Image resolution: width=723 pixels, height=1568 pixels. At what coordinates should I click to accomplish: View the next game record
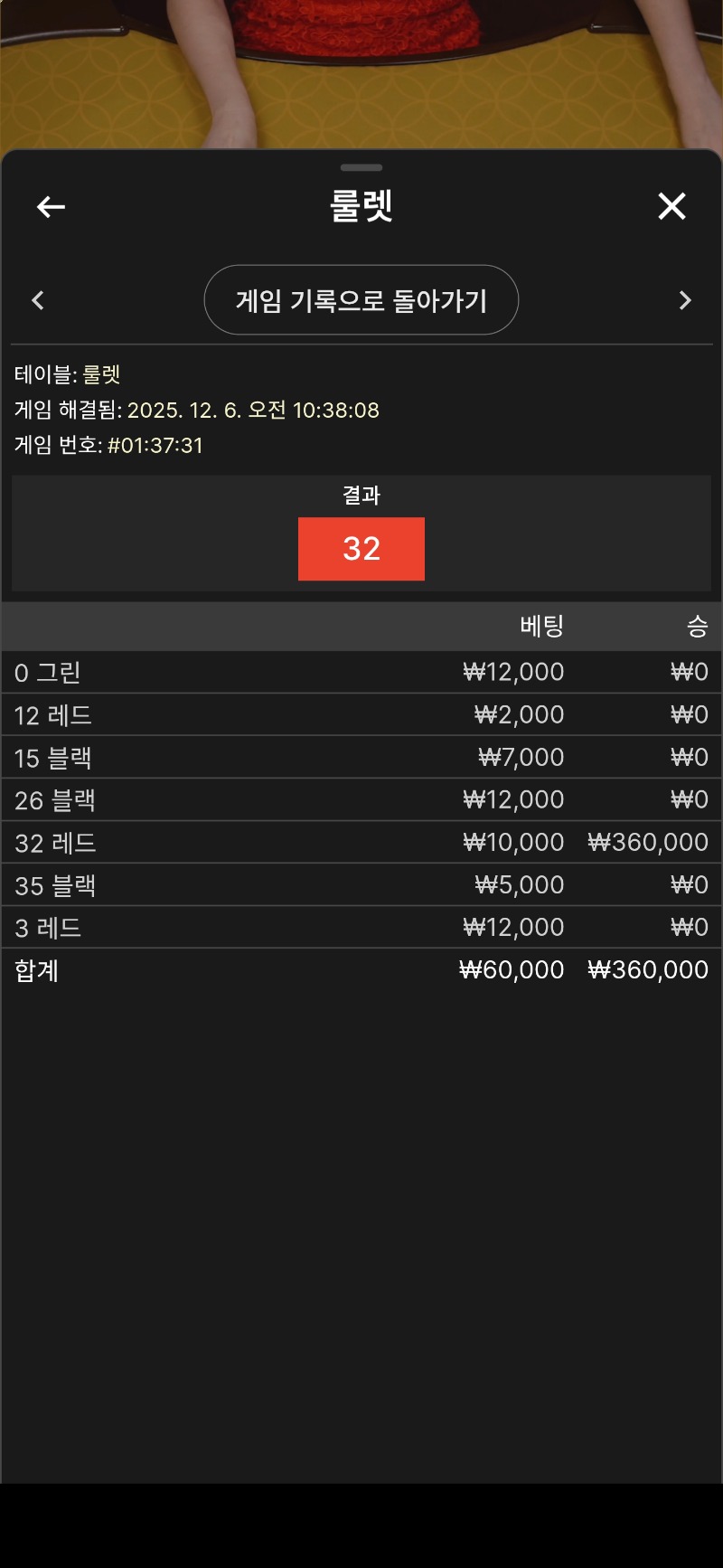pyautogui.click(x=685, y=300)
